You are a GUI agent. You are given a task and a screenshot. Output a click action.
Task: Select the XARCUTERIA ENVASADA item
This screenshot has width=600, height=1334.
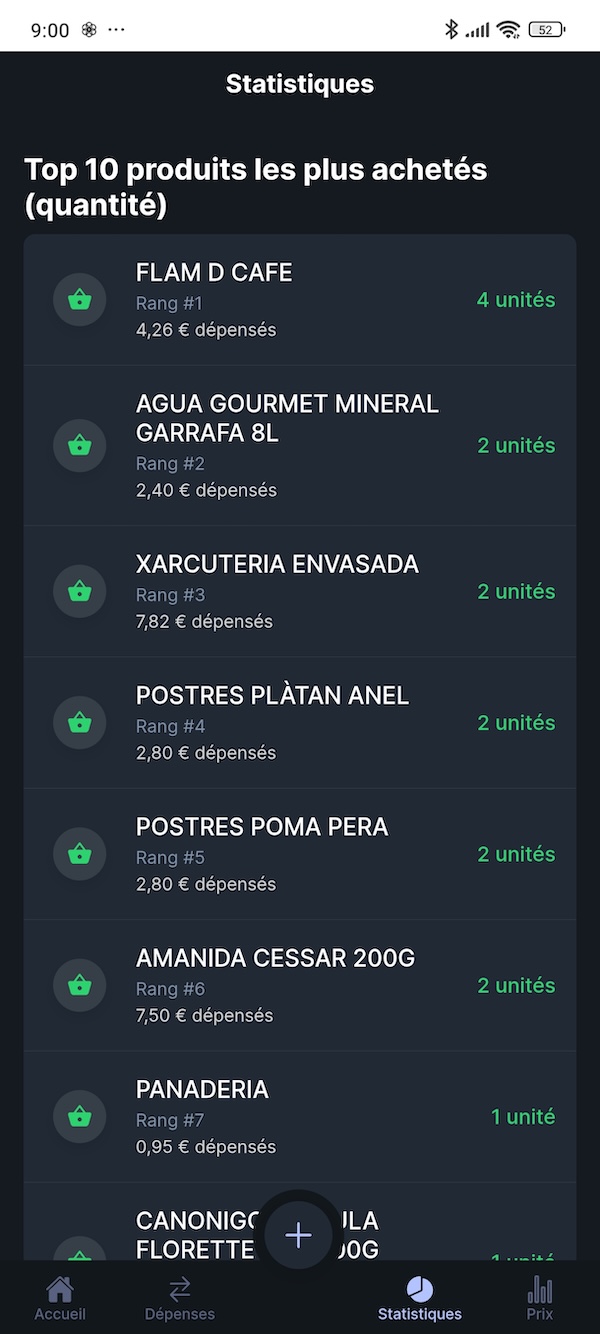point(300,592)
